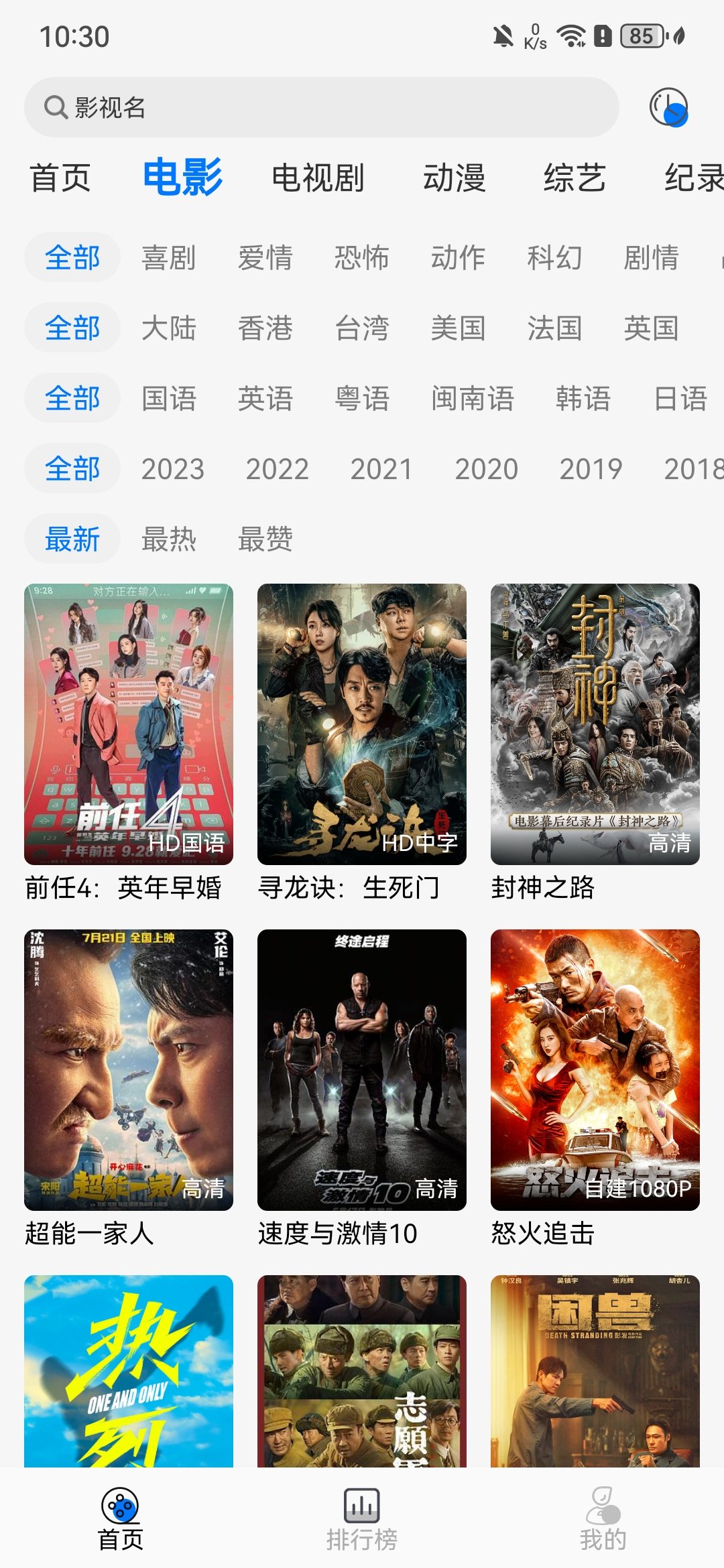Filter by 香港 region
This screenshot has height=1568, width=724.
(265, 328)
